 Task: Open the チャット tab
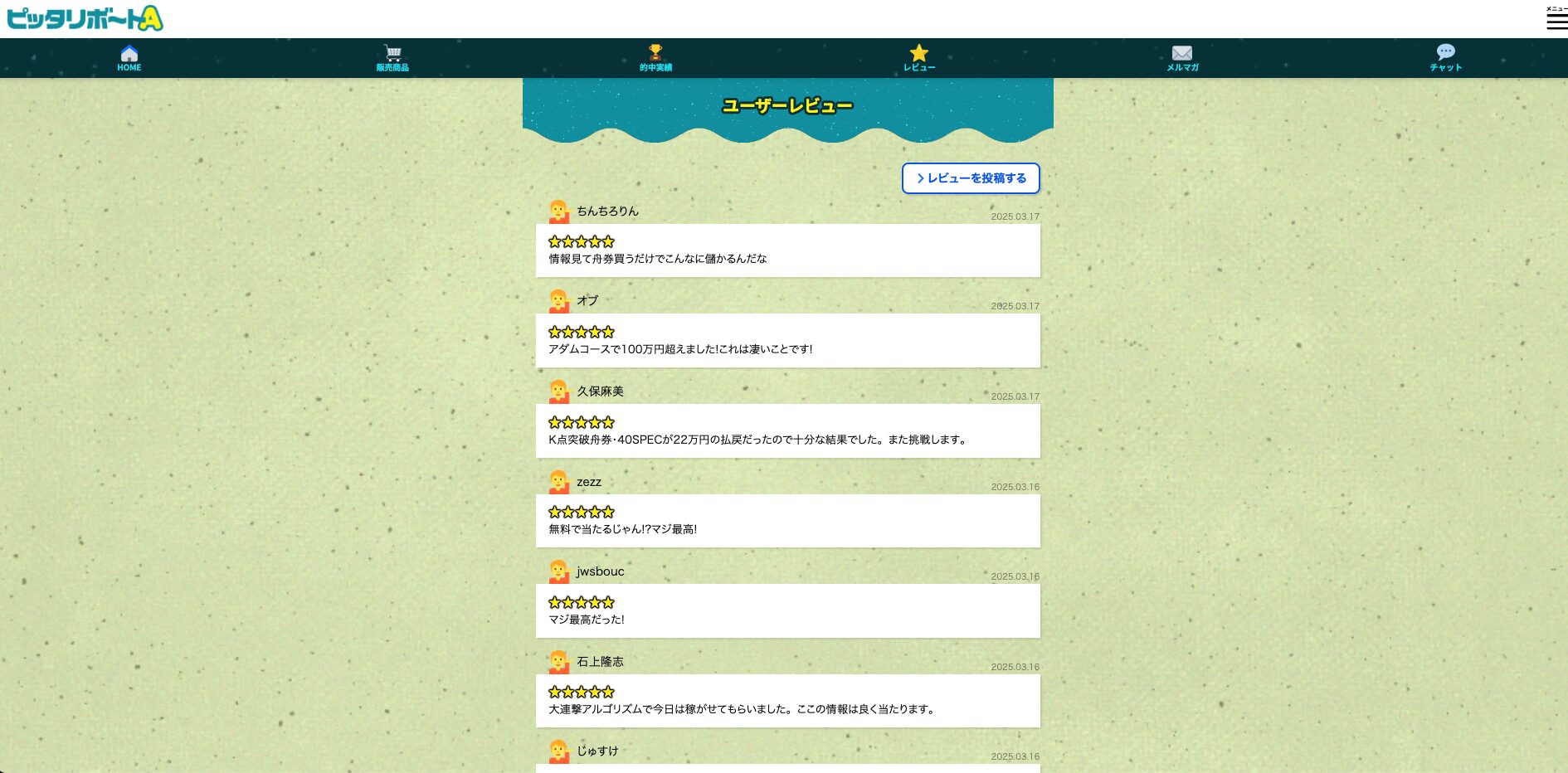pyautogui.click(x=1445, y=58)
